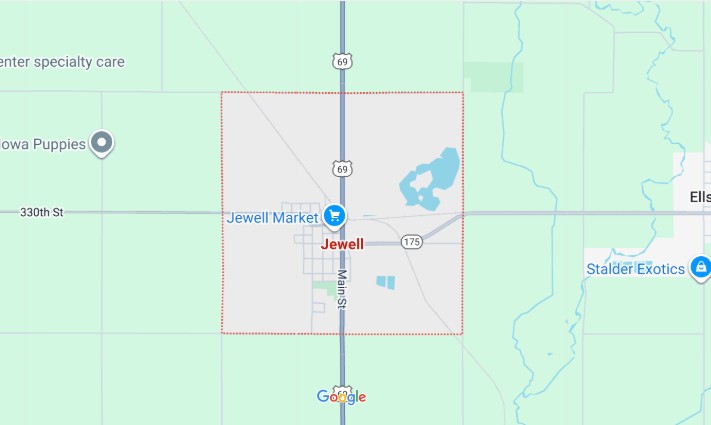Select the Iowa Puppies map marker
This screenshot has height=425, width=711.
tap(101, 142)
